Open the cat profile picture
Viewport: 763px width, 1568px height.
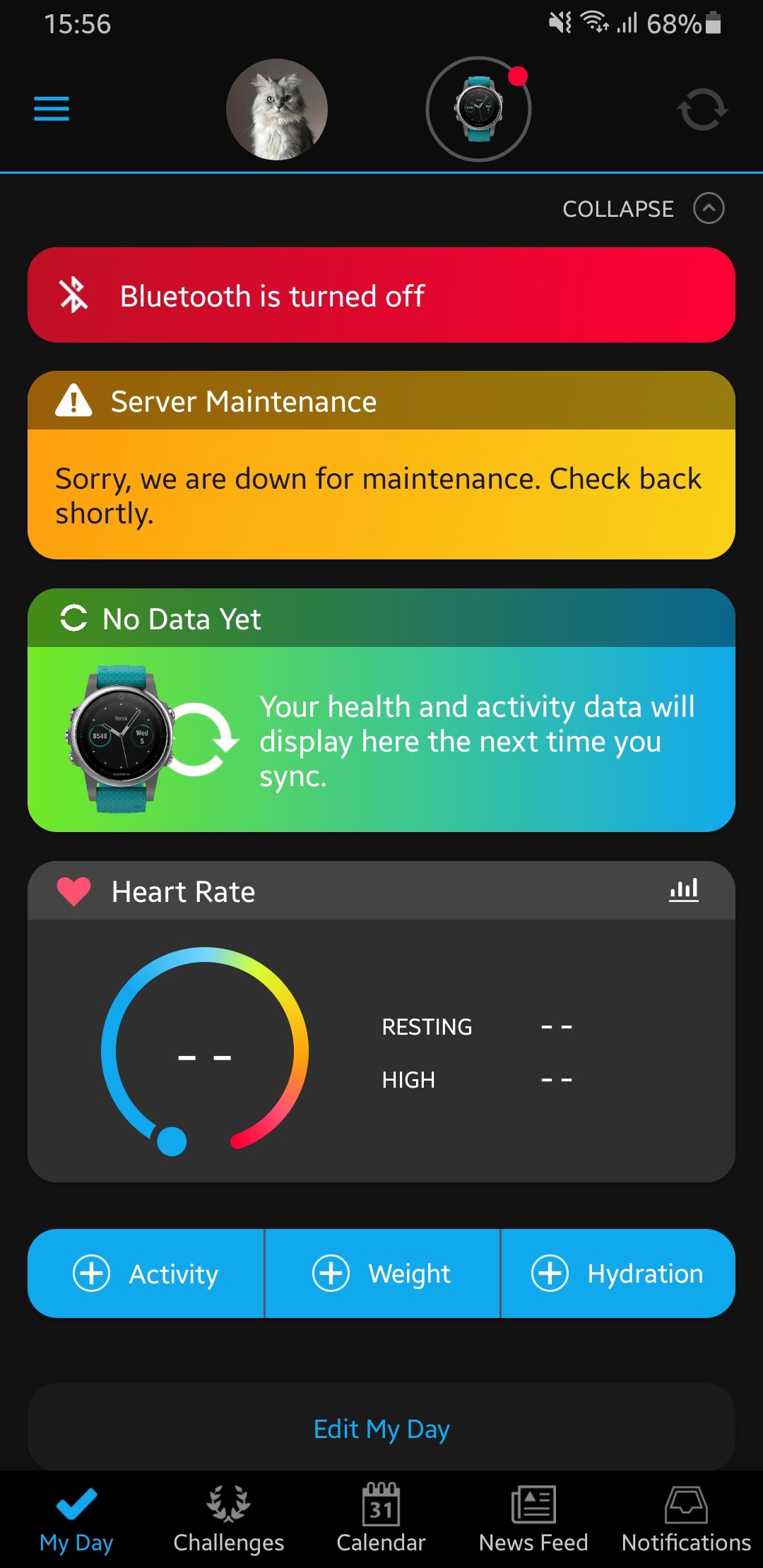tap(277, 109)
